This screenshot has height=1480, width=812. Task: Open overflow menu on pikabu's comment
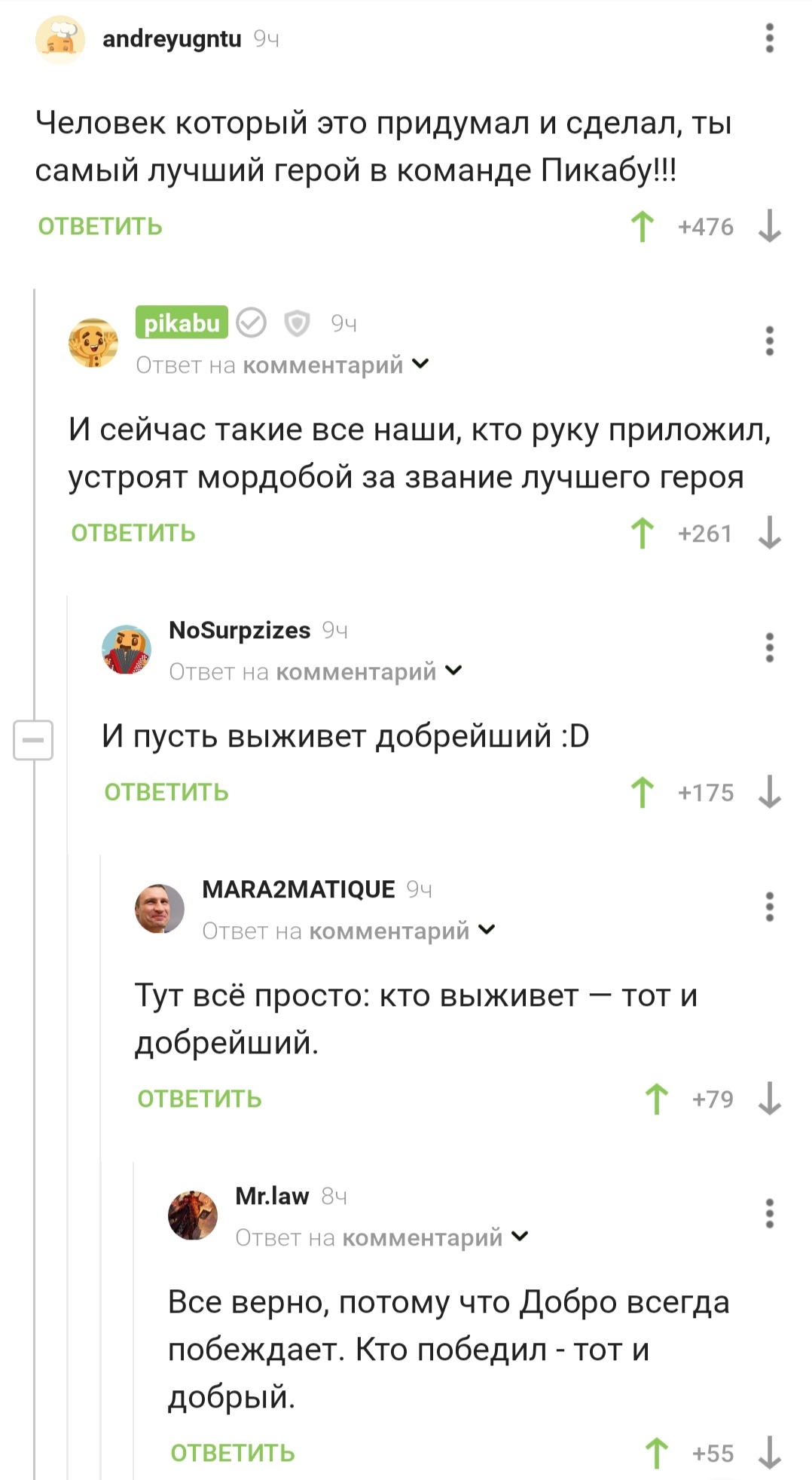click(x=769, y=341)
